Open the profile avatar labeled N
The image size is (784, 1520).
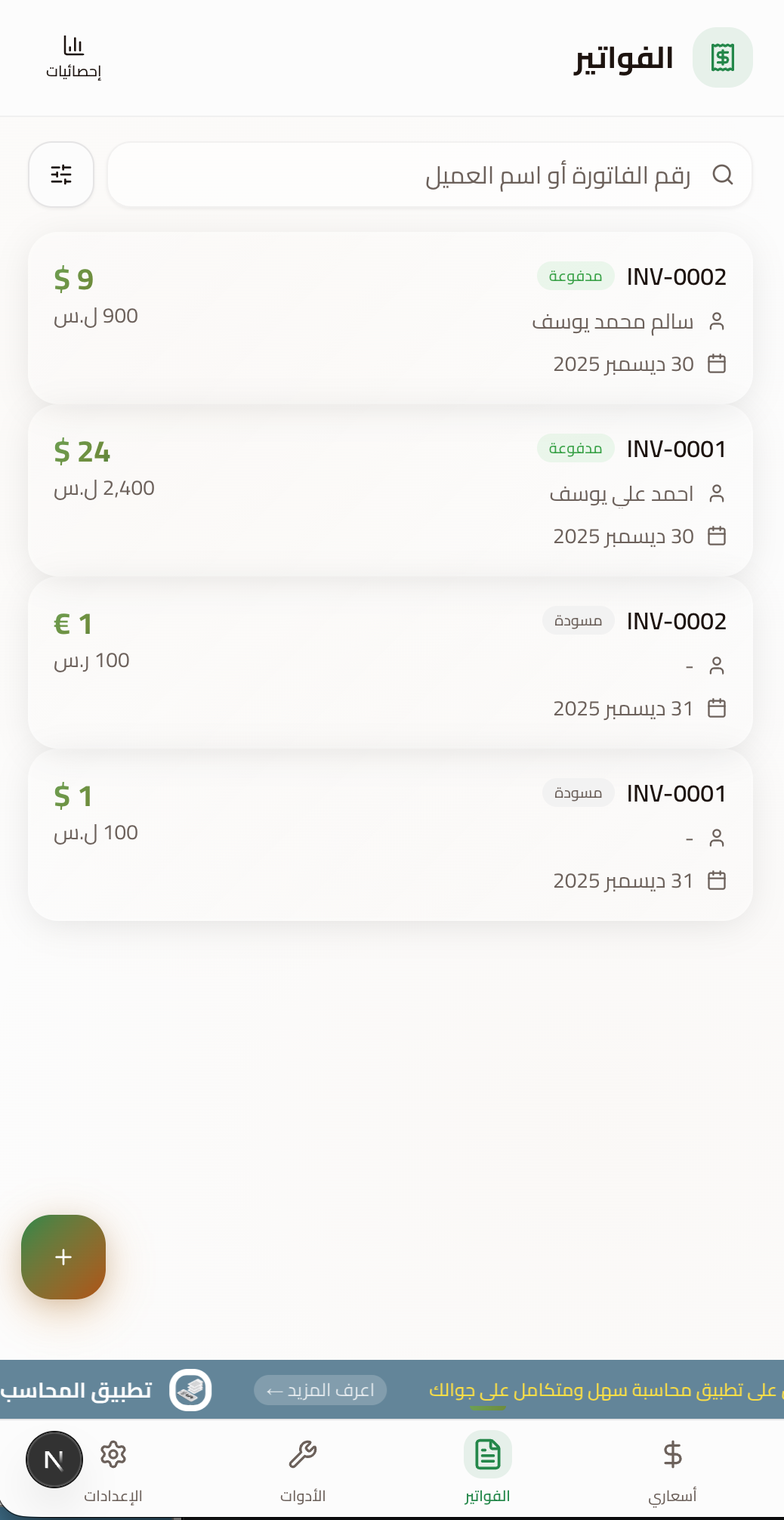pyautogui.click(x=54, y=1458)
